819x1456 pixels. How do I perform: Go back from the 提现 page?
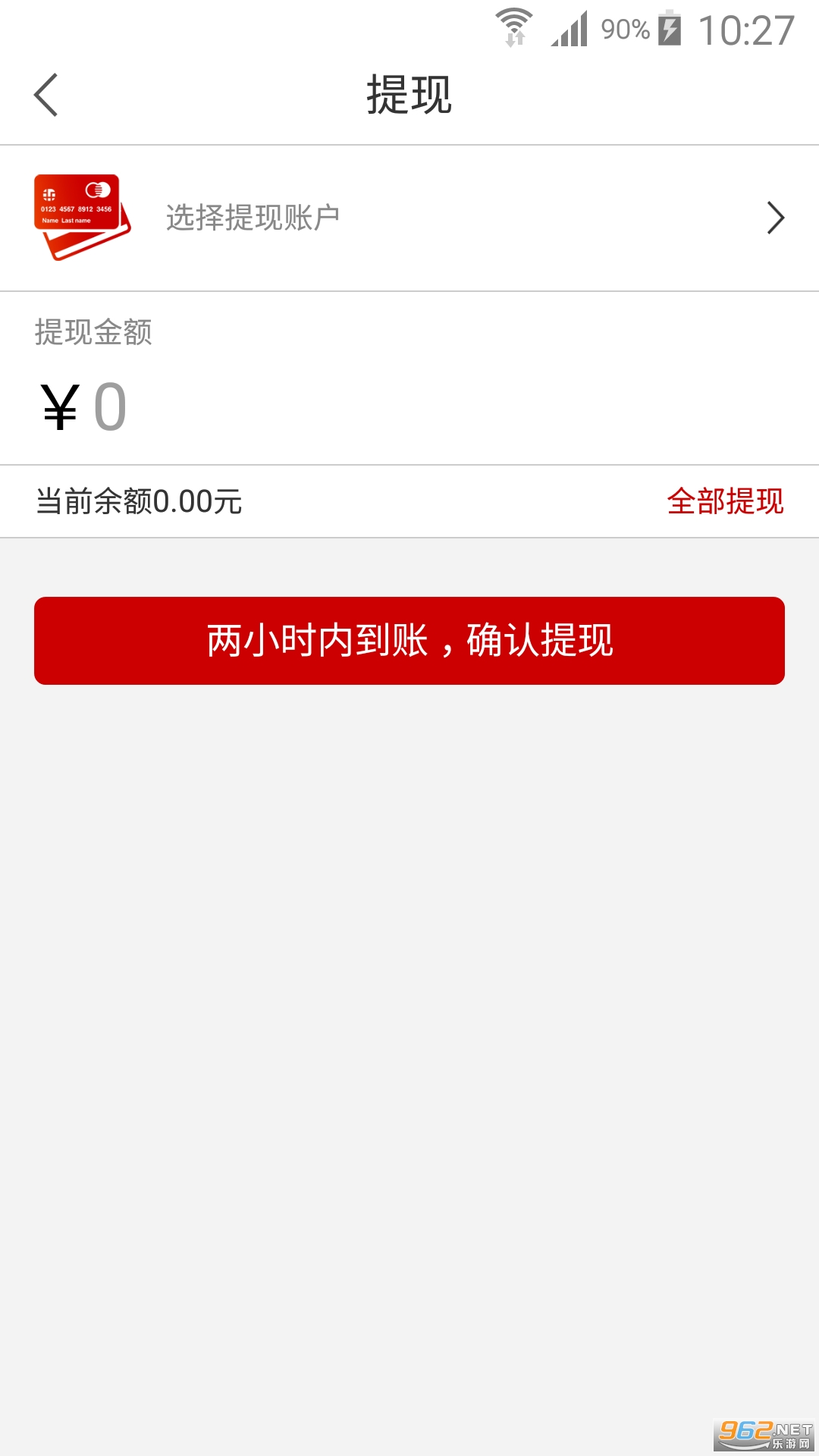pyautogui.click(x=47, y=96)
